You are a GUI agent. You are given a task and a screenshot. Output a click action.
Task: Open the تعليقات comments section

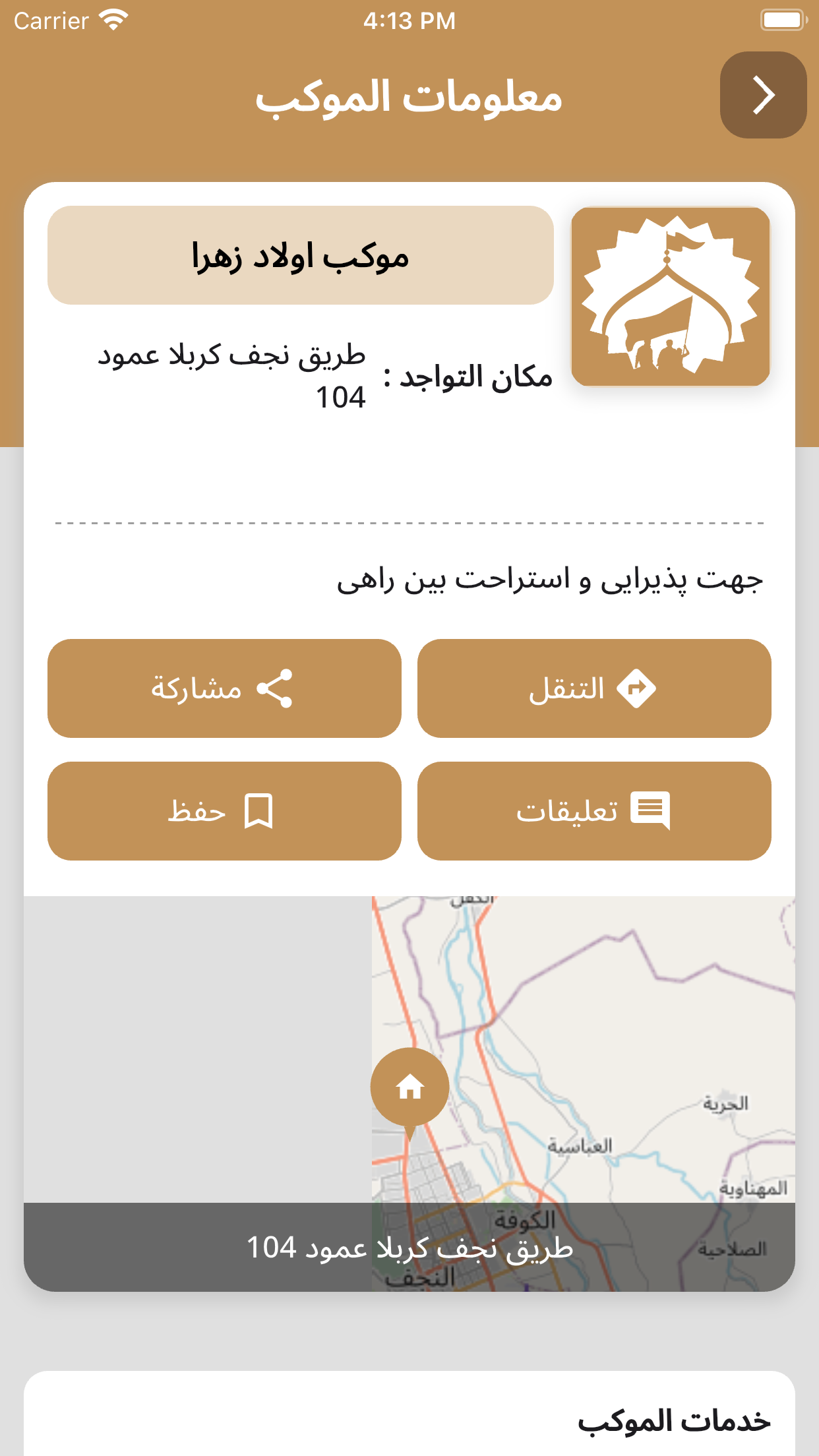(x=594, y=811)
